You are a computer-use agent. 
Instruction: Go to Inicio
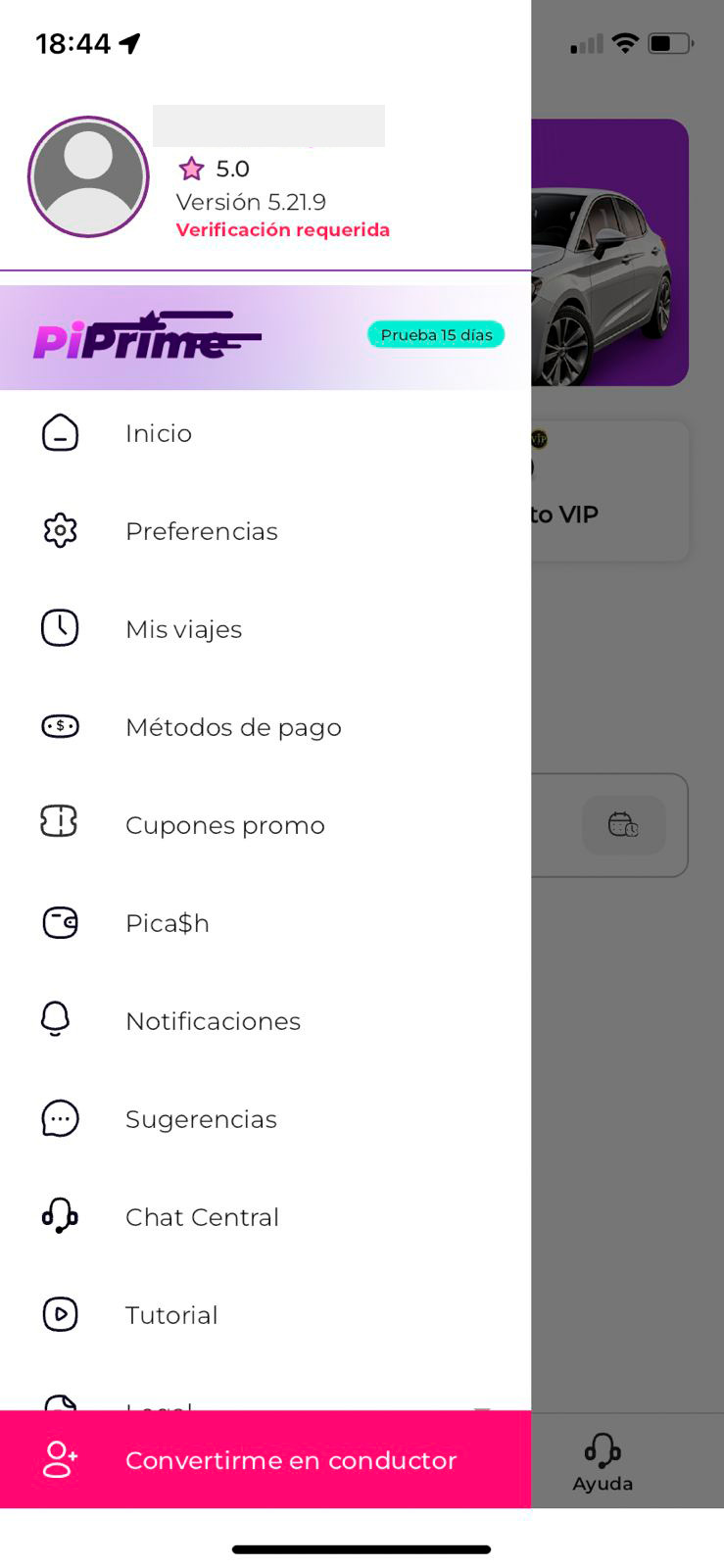159,433
